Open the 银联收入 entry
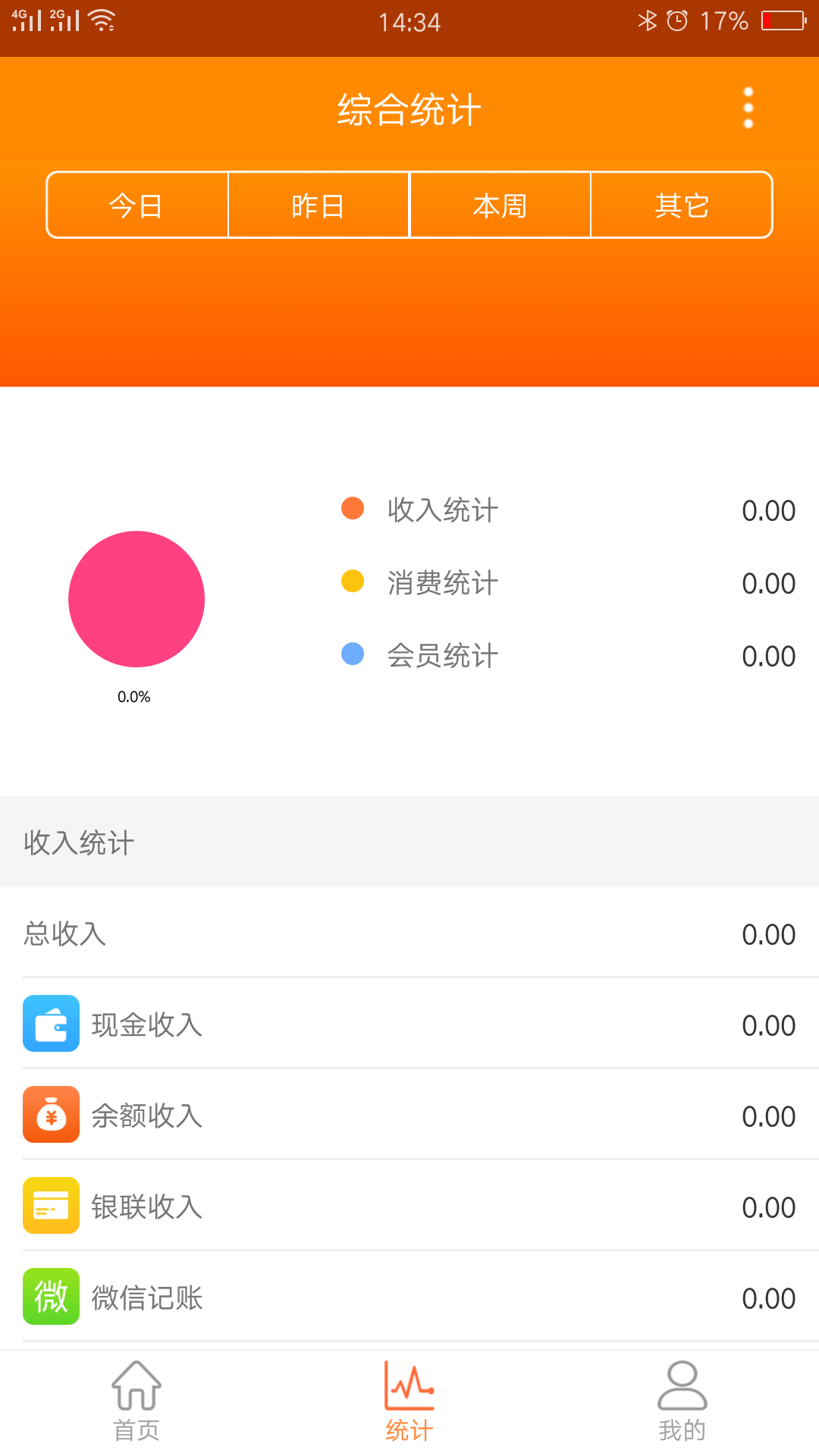The width and height of the screenshot is (819, 1456). 409,1206
